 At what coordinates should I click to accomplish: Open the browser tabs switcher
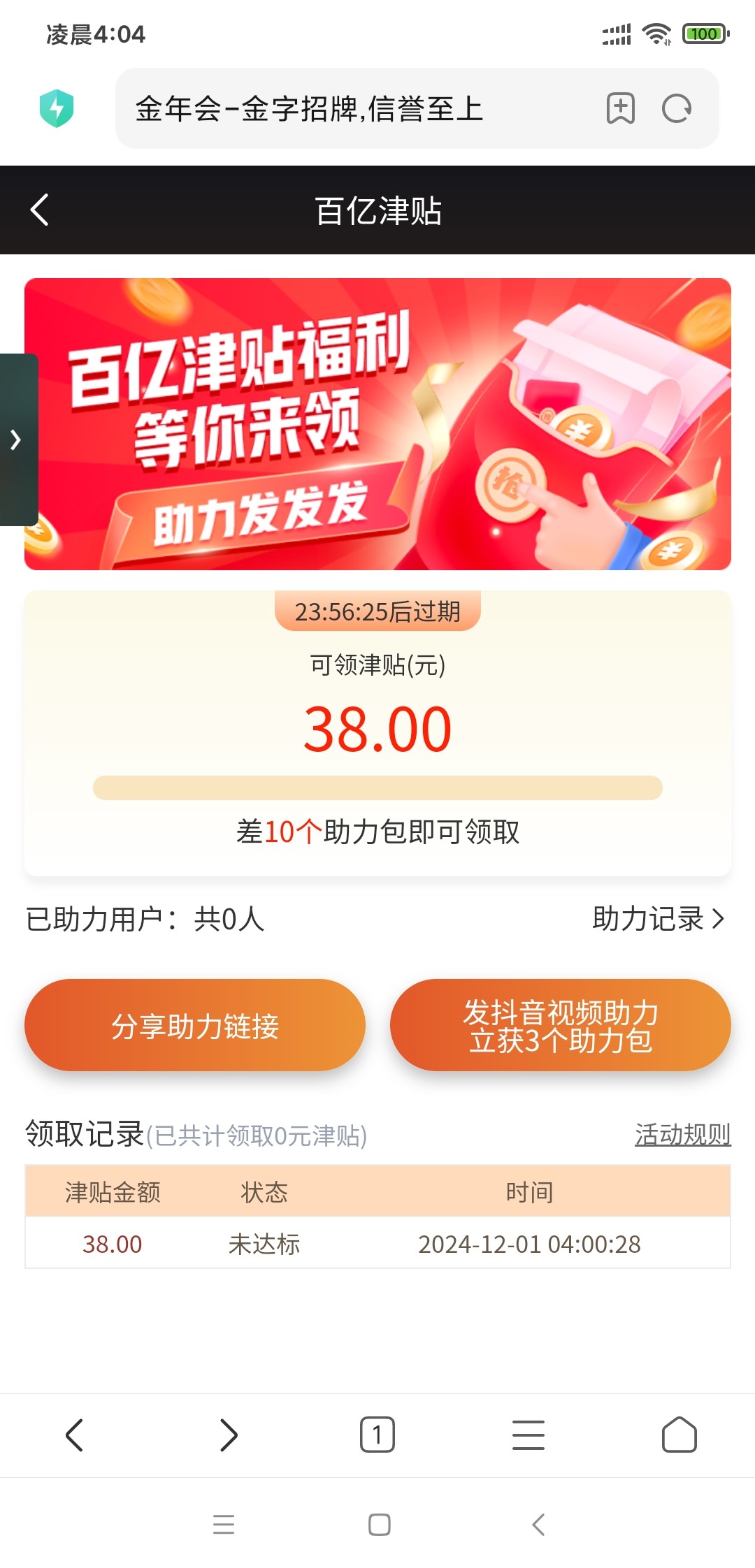click(x=377, y=1435)
